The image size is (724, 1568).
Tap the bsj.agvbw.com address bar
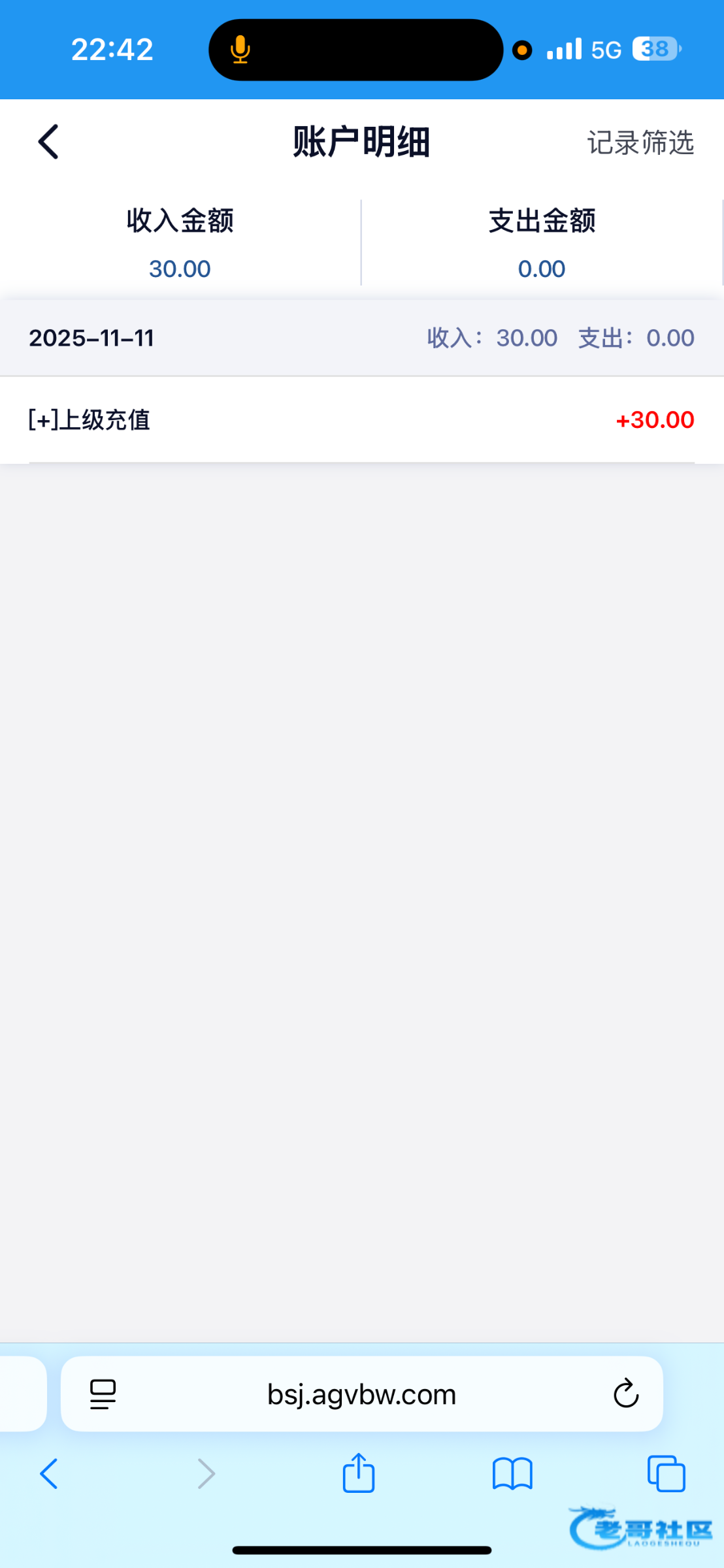361,1395
